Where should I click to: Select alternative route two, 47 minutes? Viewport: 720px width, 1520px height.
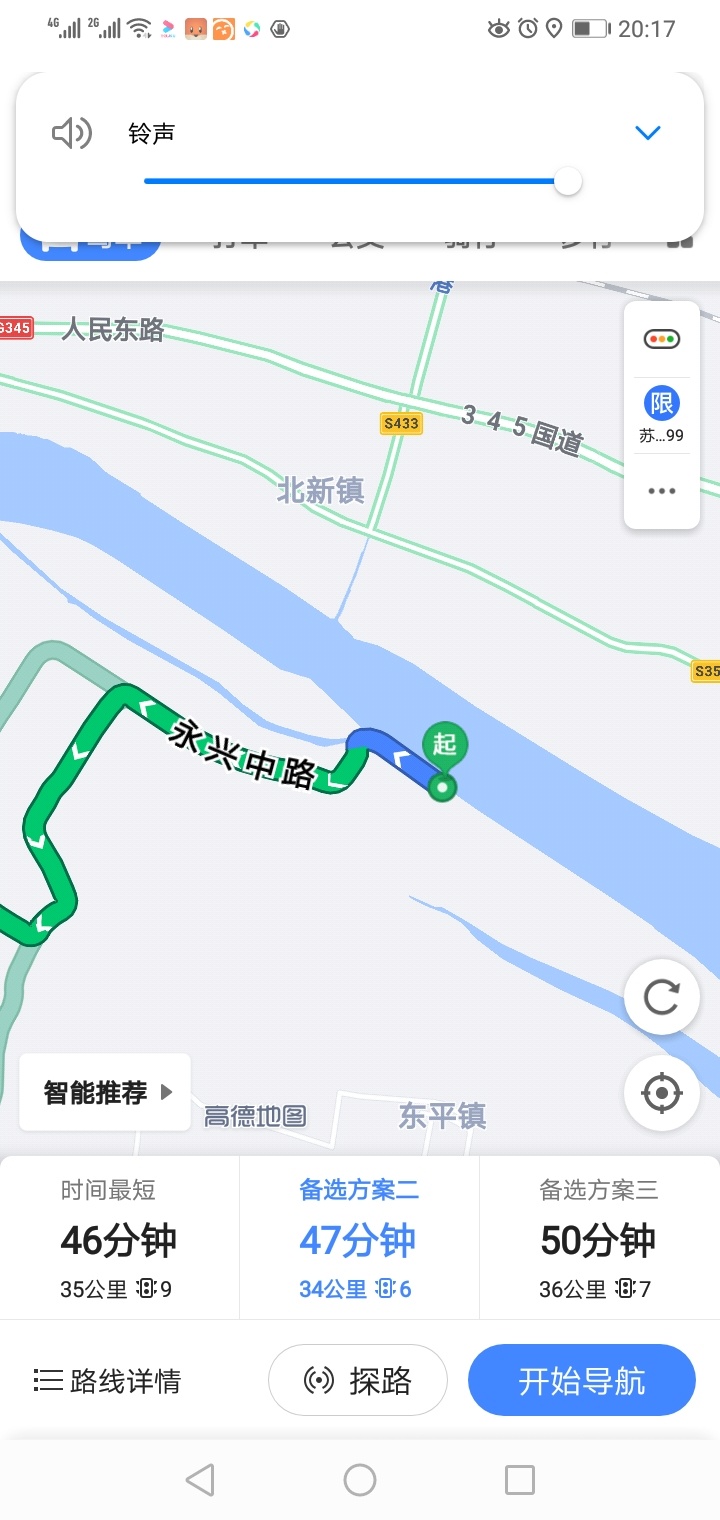click(359, 1240)
